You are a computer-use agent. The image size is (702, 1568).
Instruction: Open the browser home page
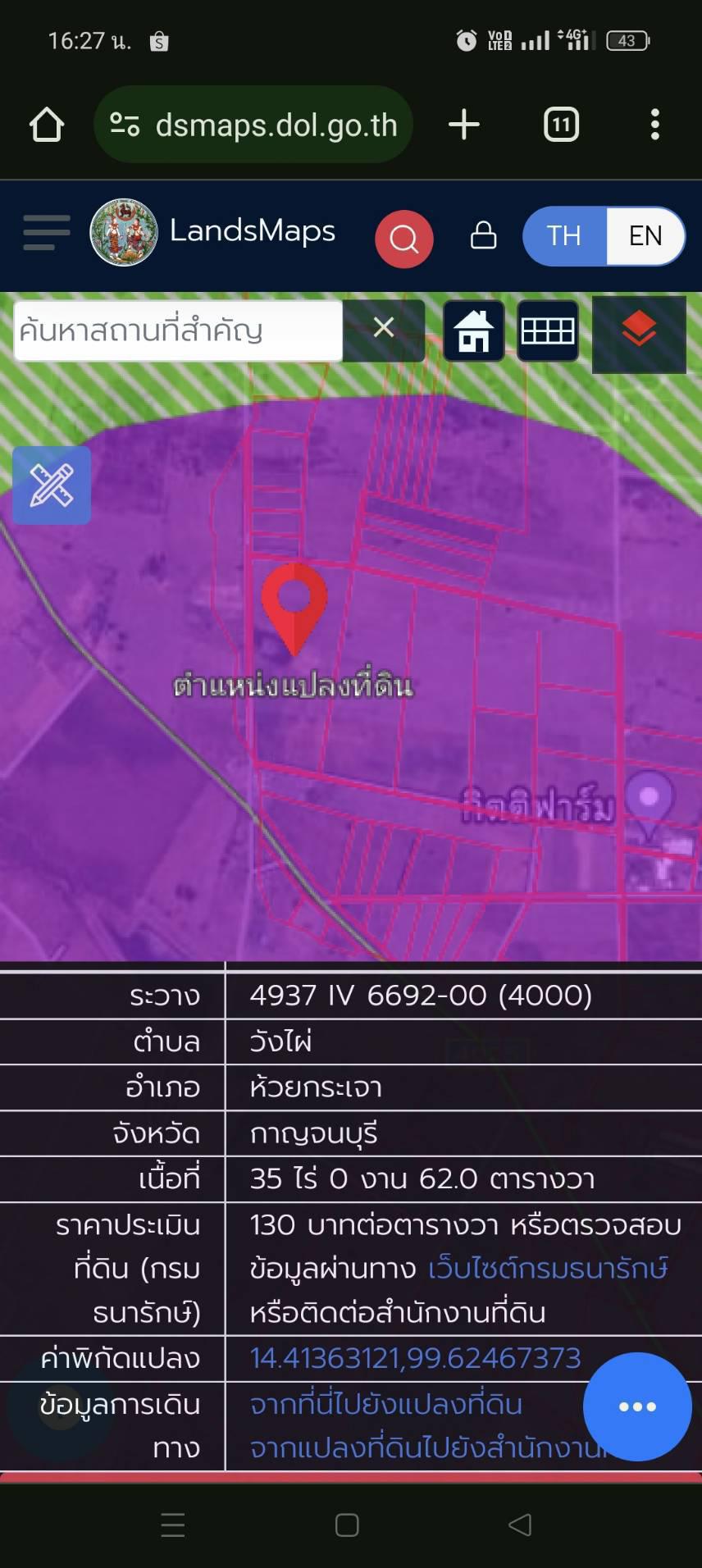click(47, 125)
